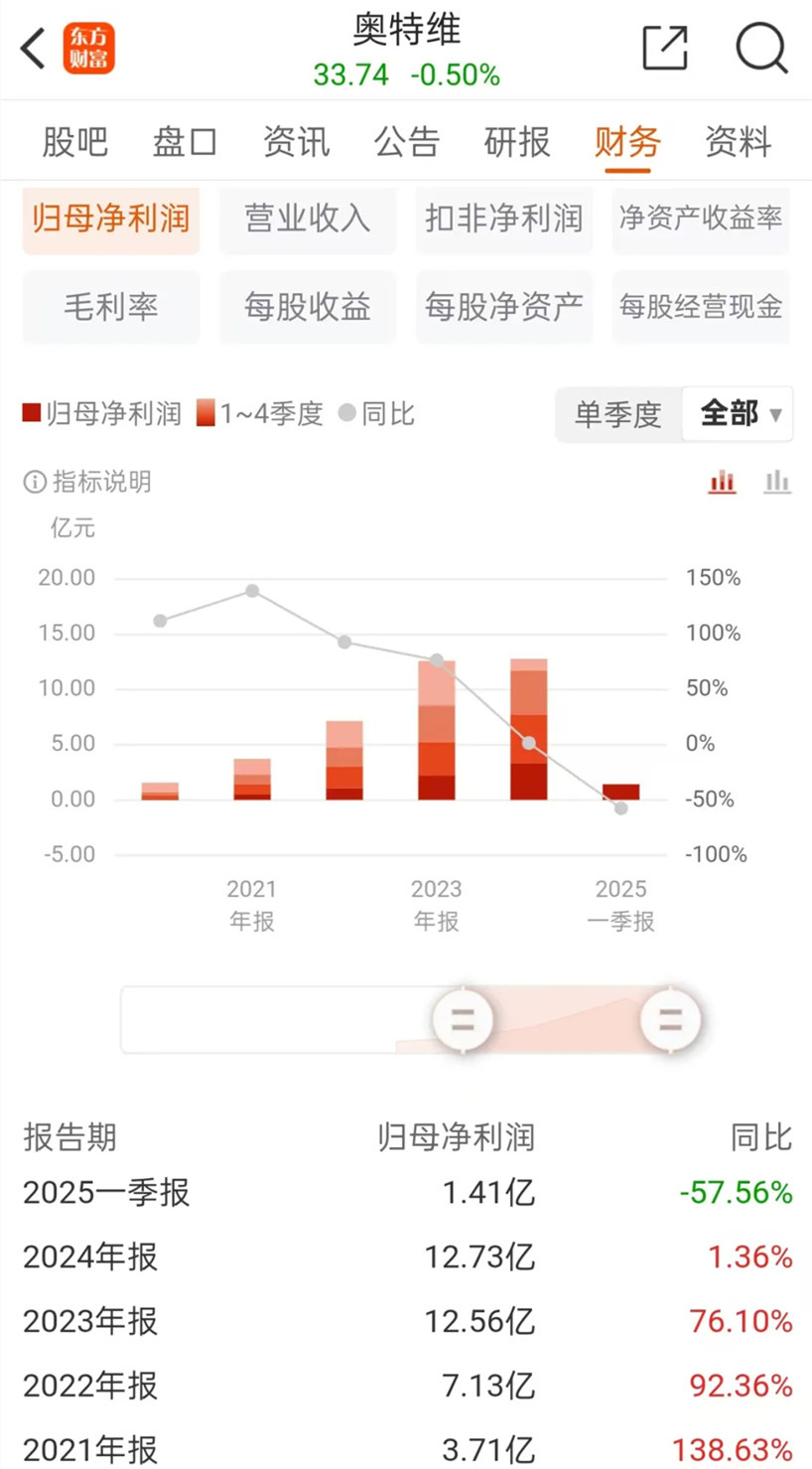Switch to the 资料 tab
This screenshot has height=1469, width=812.
[x=738, y=142]
